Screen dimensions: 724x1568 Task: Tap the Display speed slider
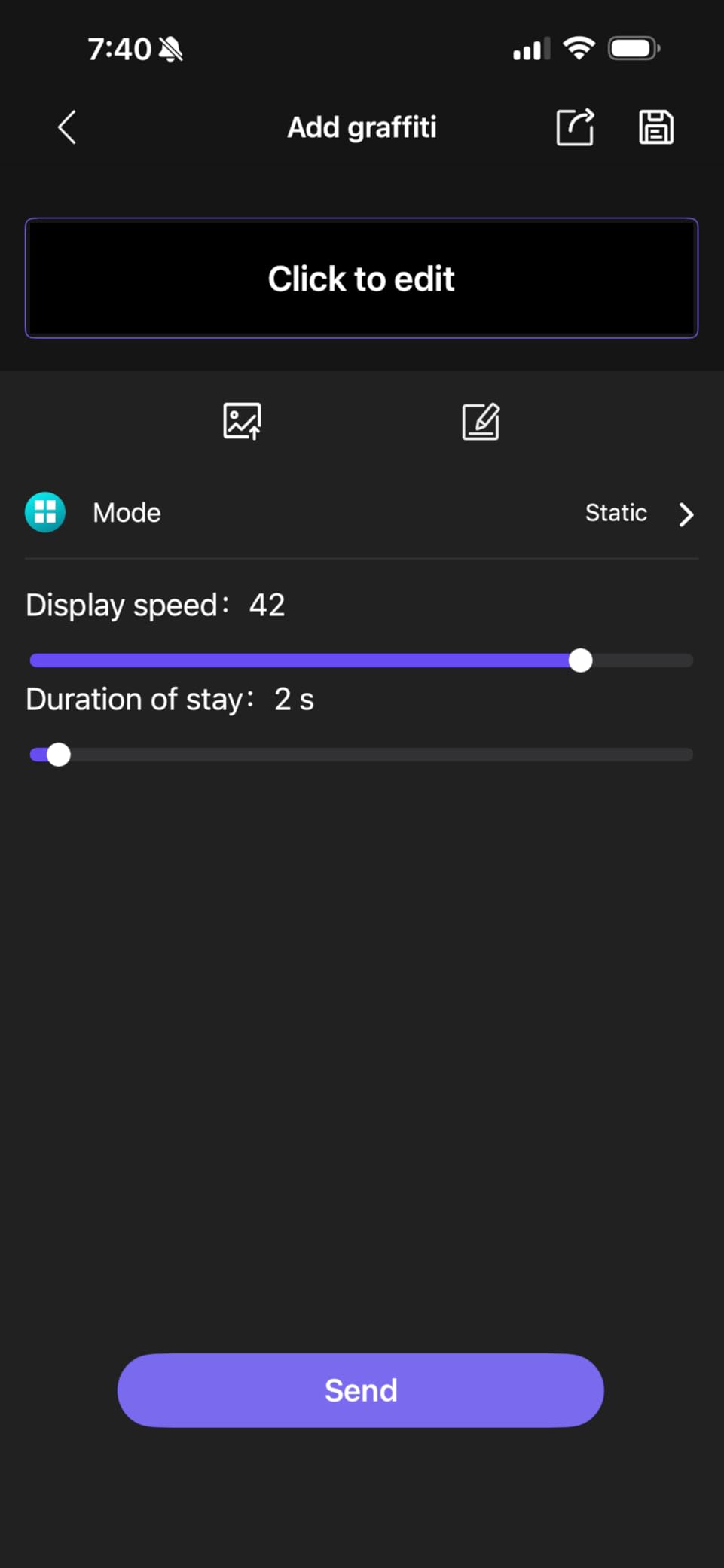362,660
